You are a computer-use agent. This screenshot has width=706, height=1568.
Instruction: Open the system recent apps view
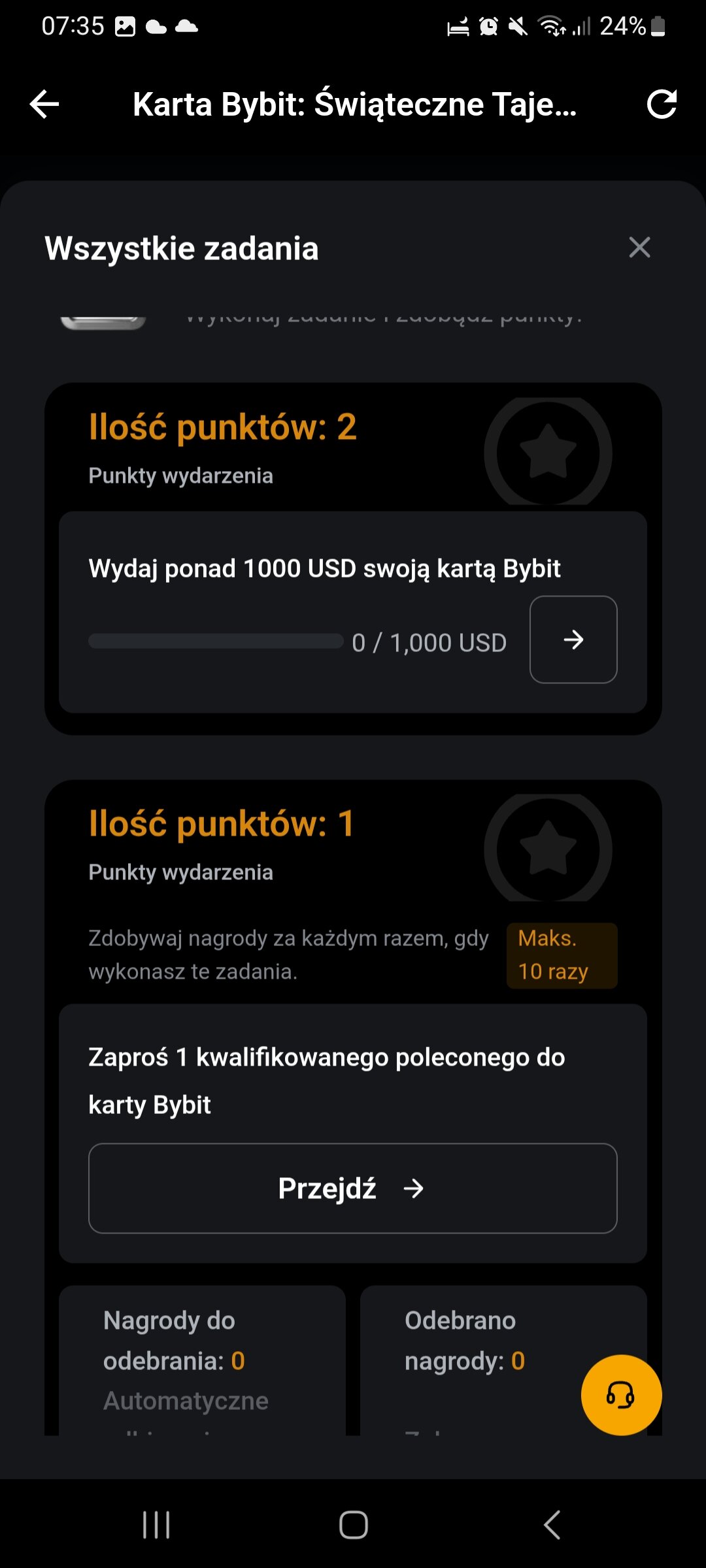156,1526
